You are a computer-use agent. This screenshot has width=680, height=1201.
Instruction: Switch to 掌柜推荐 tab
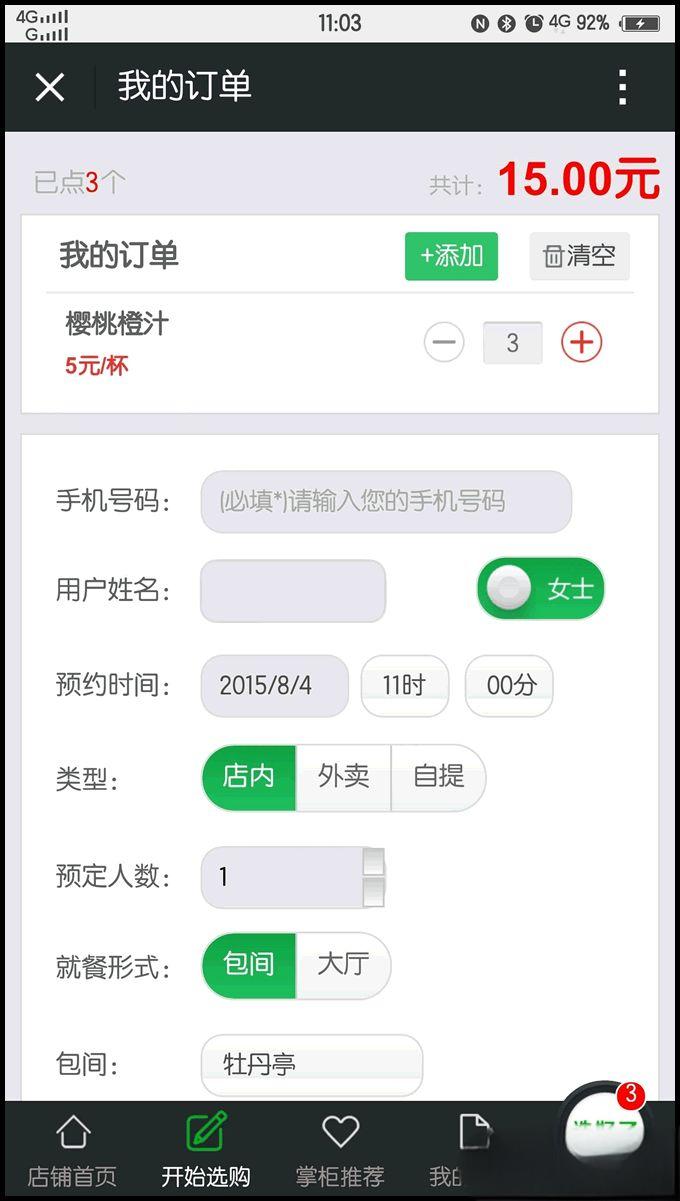coord(340,1152)
